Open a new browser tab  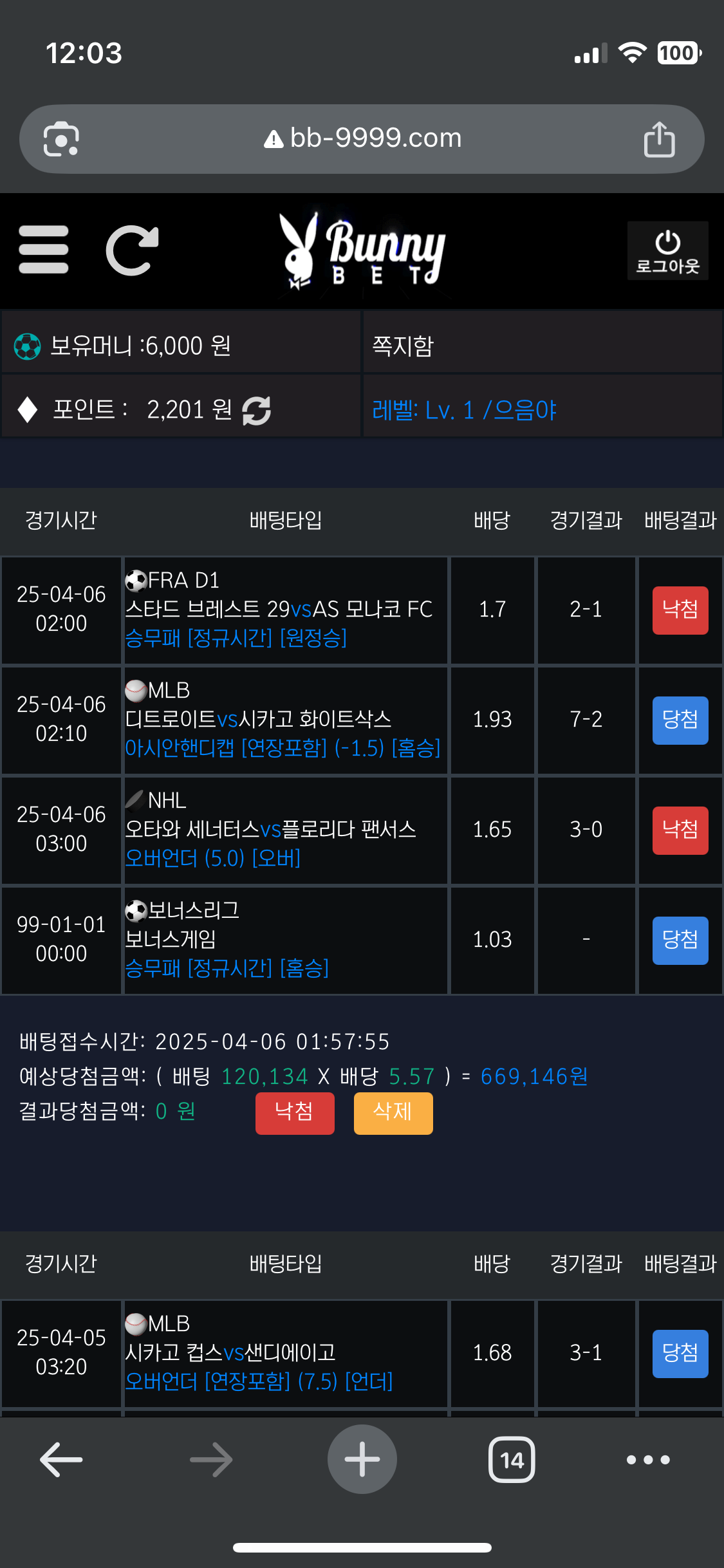coord(362,1459)
